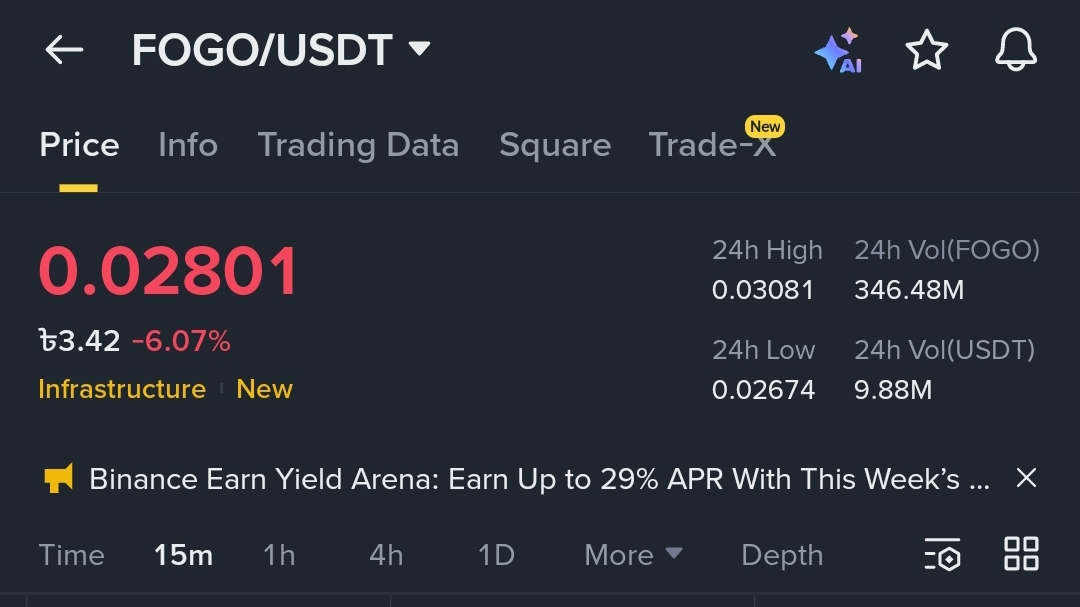This screenshot has height=607, width=1080.
Task: Expand the More intervals dropdown
Action: tap(633, 555)
